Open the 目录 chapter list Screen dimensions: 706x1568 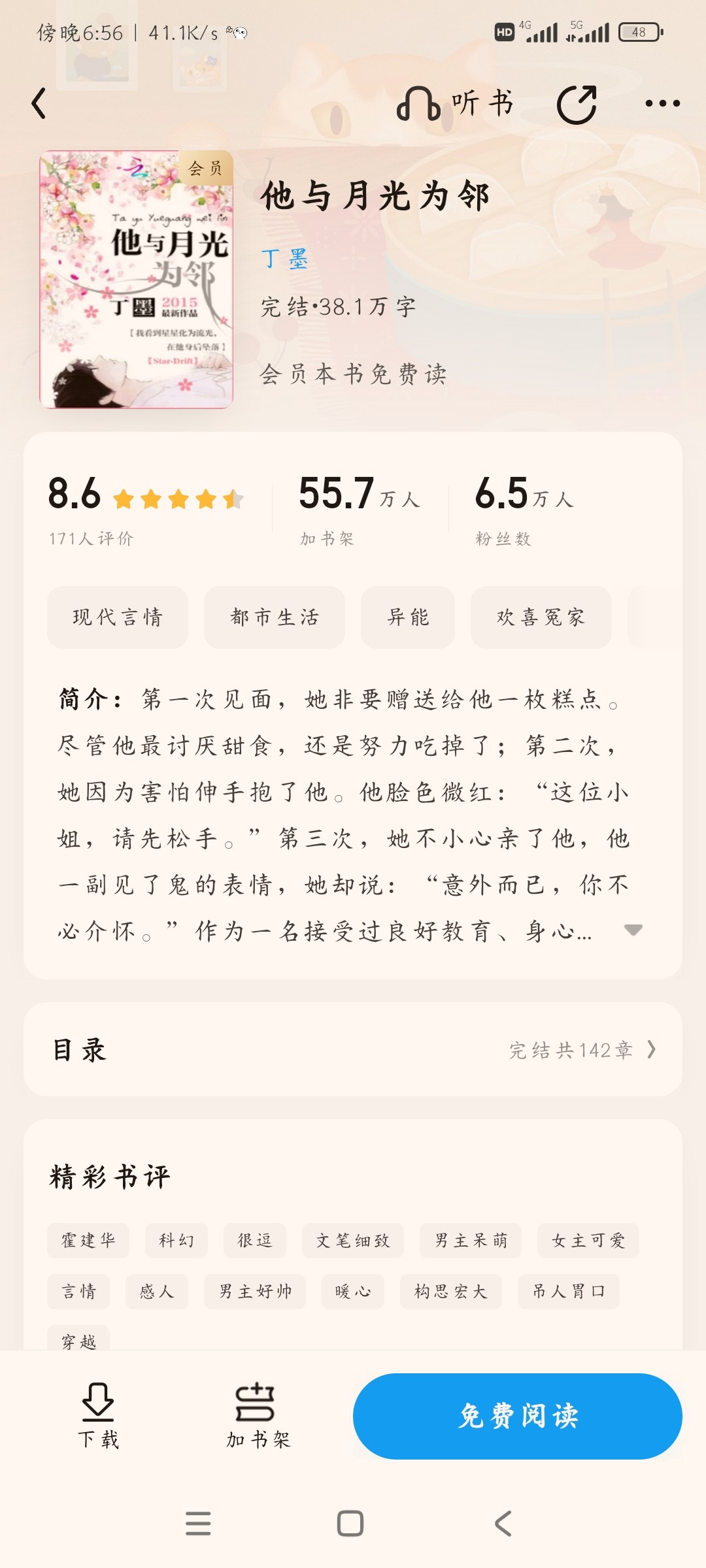tap(353, 1050)
